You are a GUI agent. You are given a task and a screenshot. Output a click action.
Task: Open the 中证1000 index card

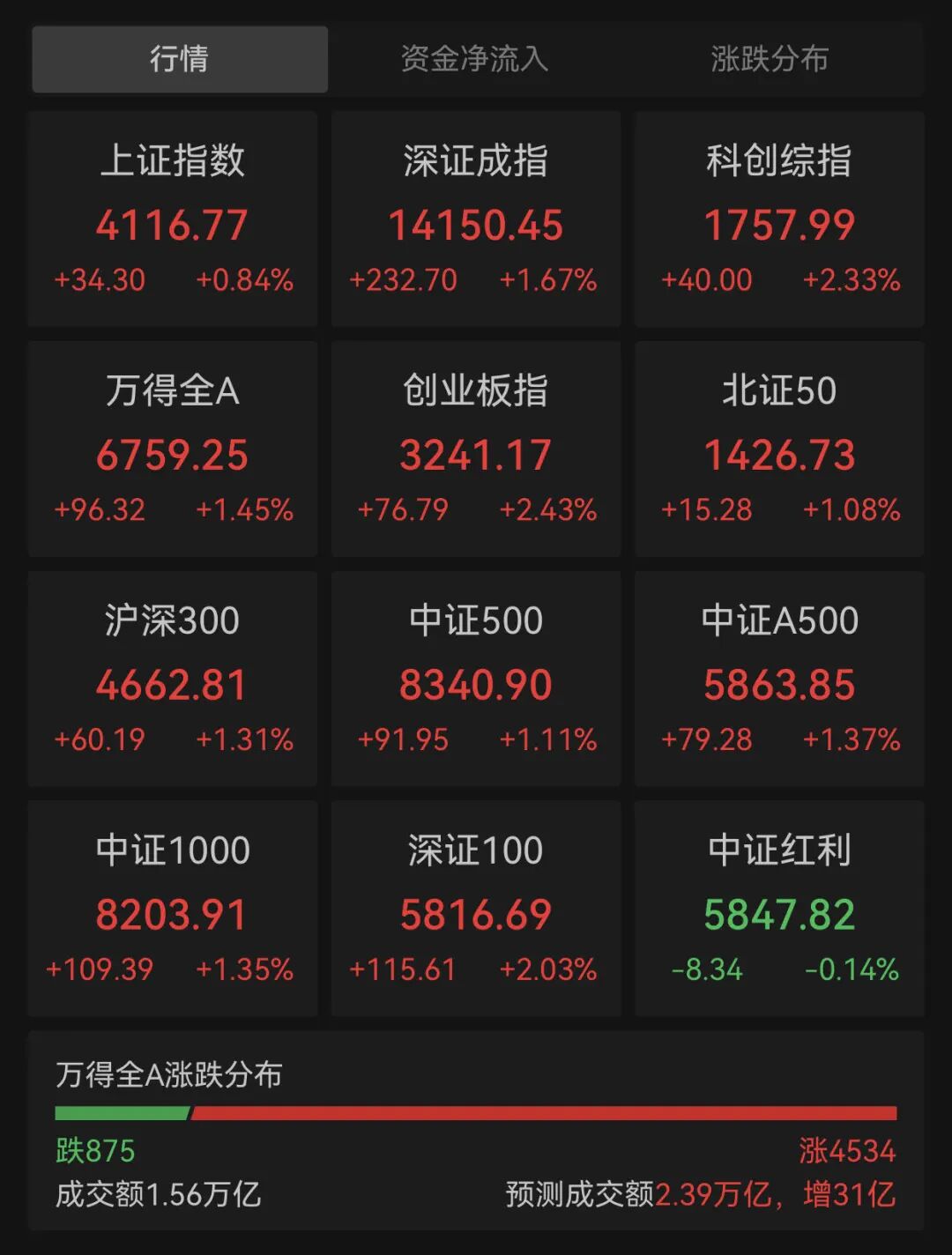pyautogui.click(x=173, y=909)
